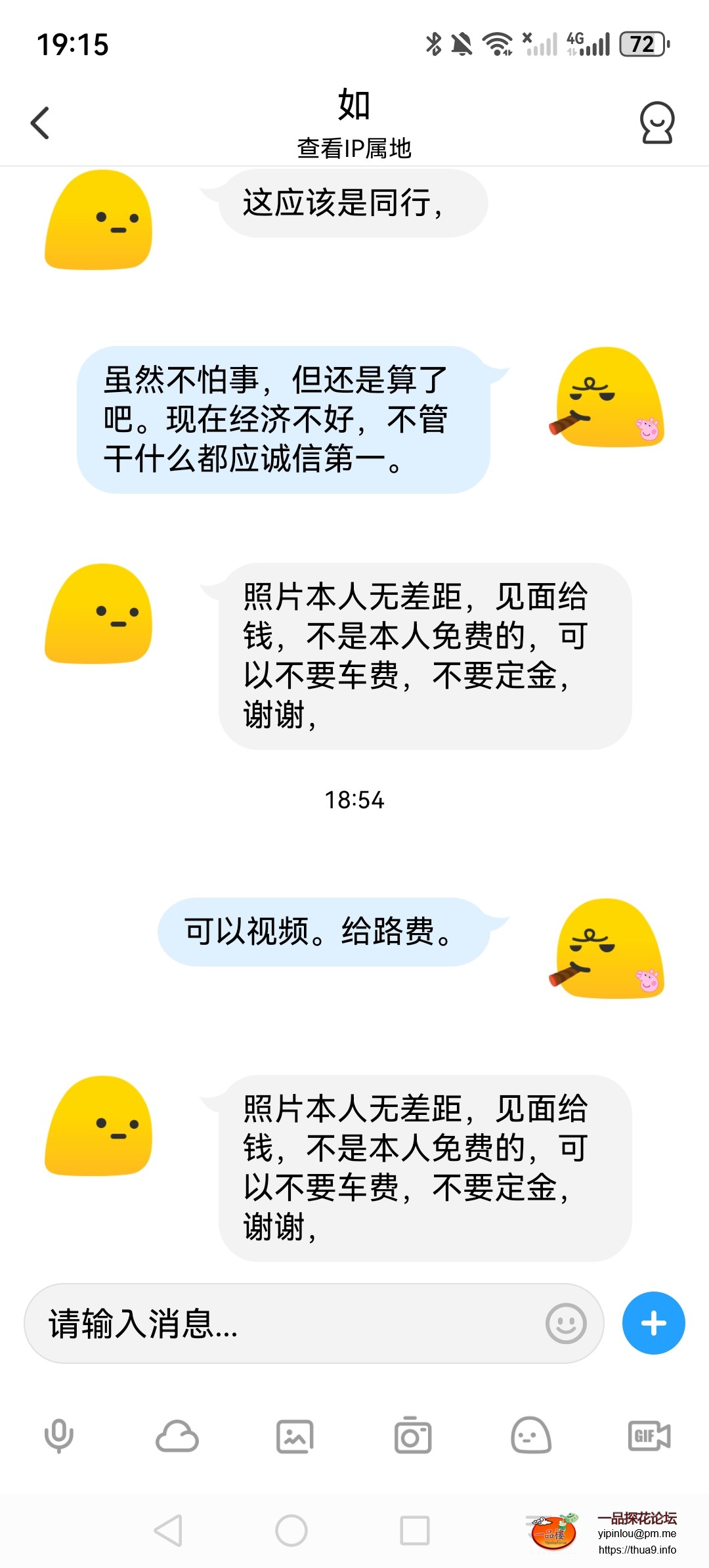
Task: Open the camera icon
Action: click(x=413, y=1435)
